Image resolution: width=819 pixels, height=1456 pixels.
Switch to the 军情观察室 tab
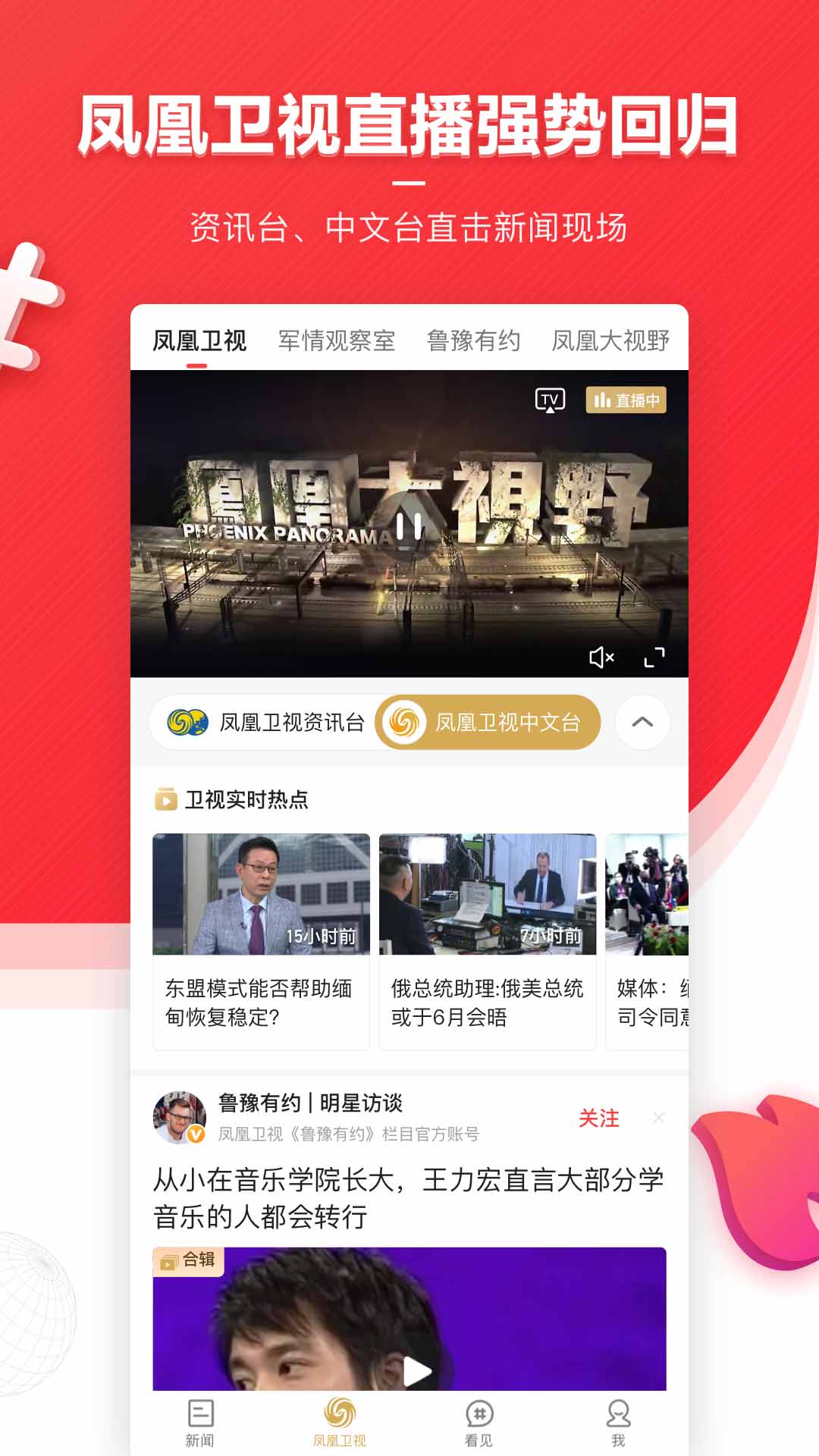(335, 342)
